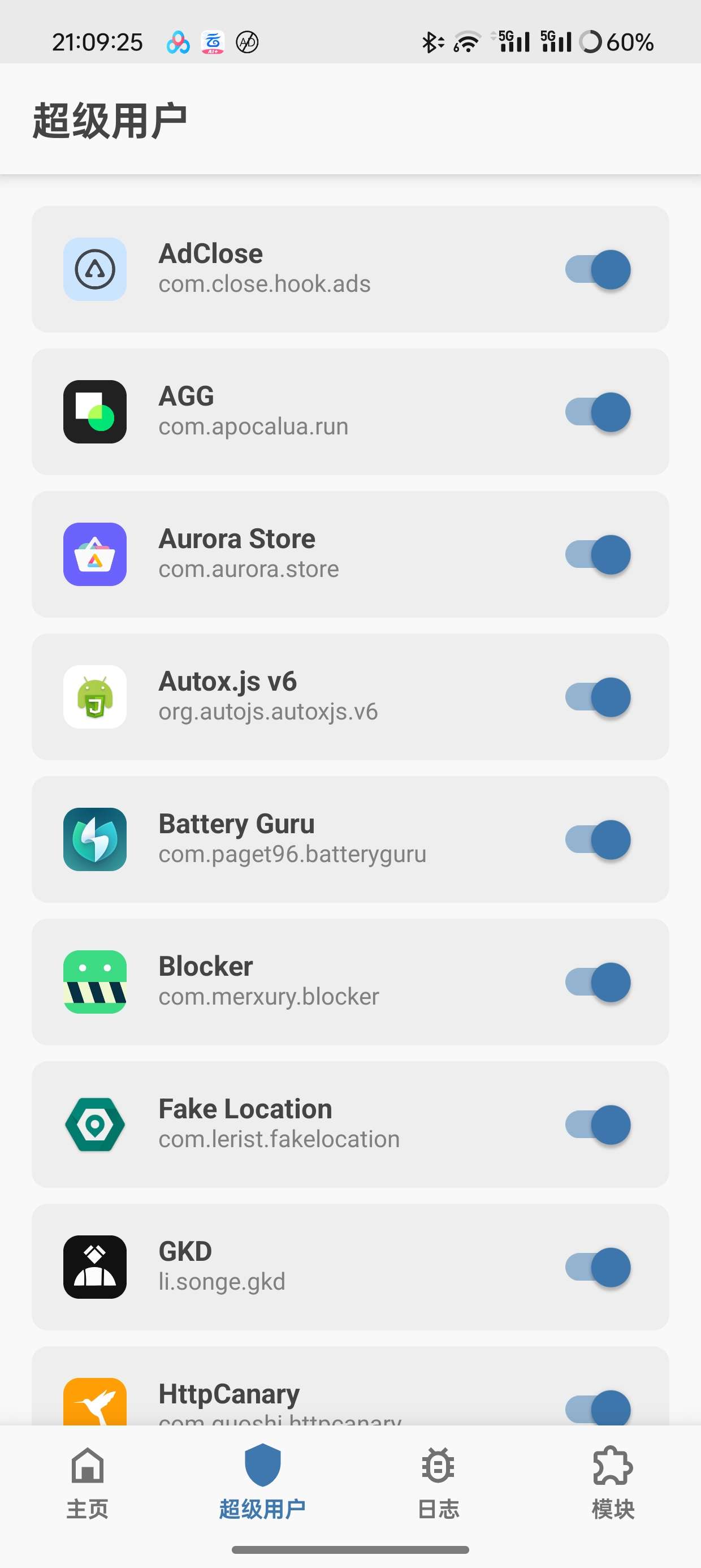701x1568 pixels.
Task: Disable the GKD superuser switch
Action: pos(598,1267)
